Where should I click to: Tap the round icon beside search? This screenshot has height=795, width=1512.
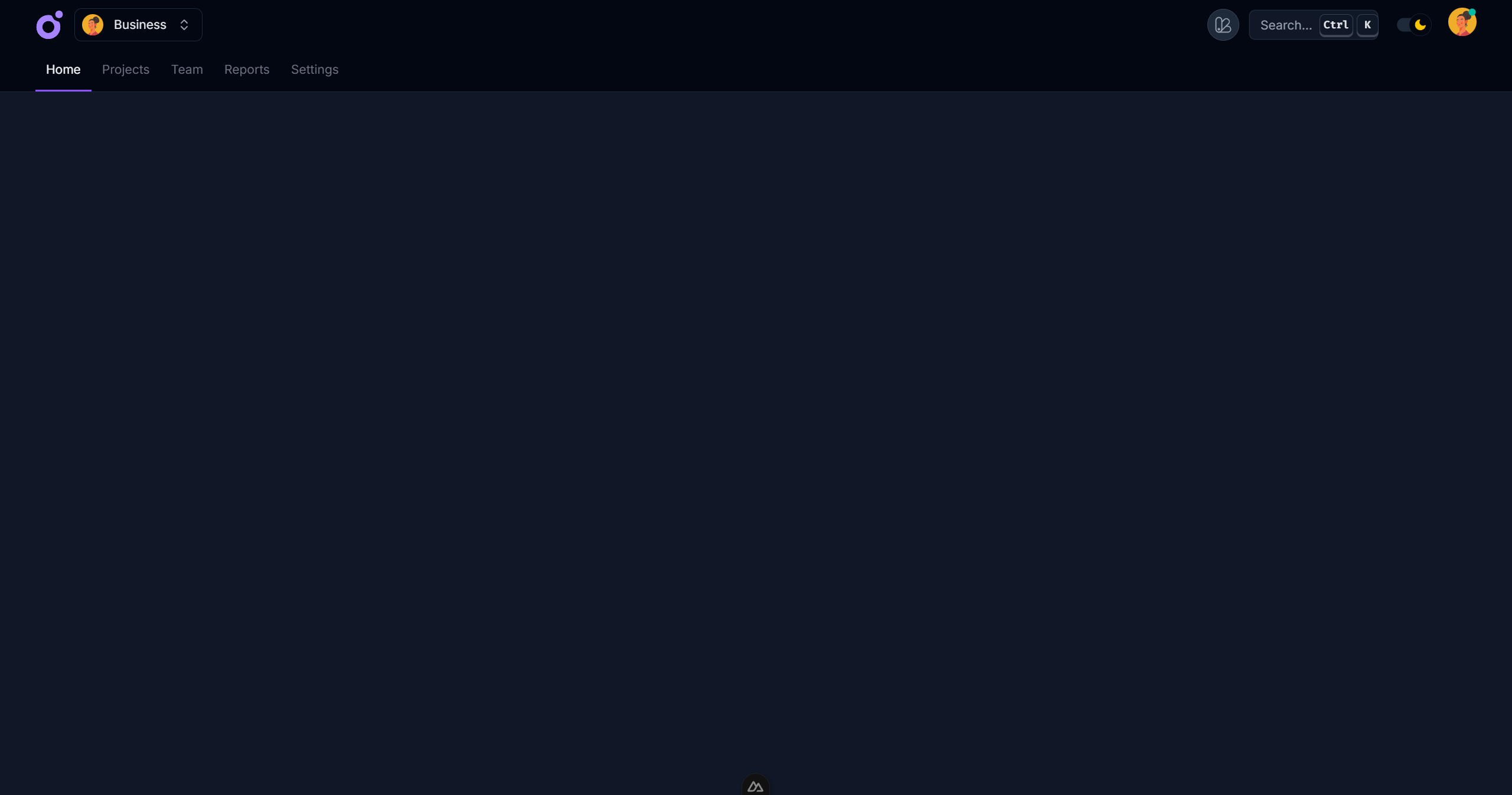tap(1222, 25)
